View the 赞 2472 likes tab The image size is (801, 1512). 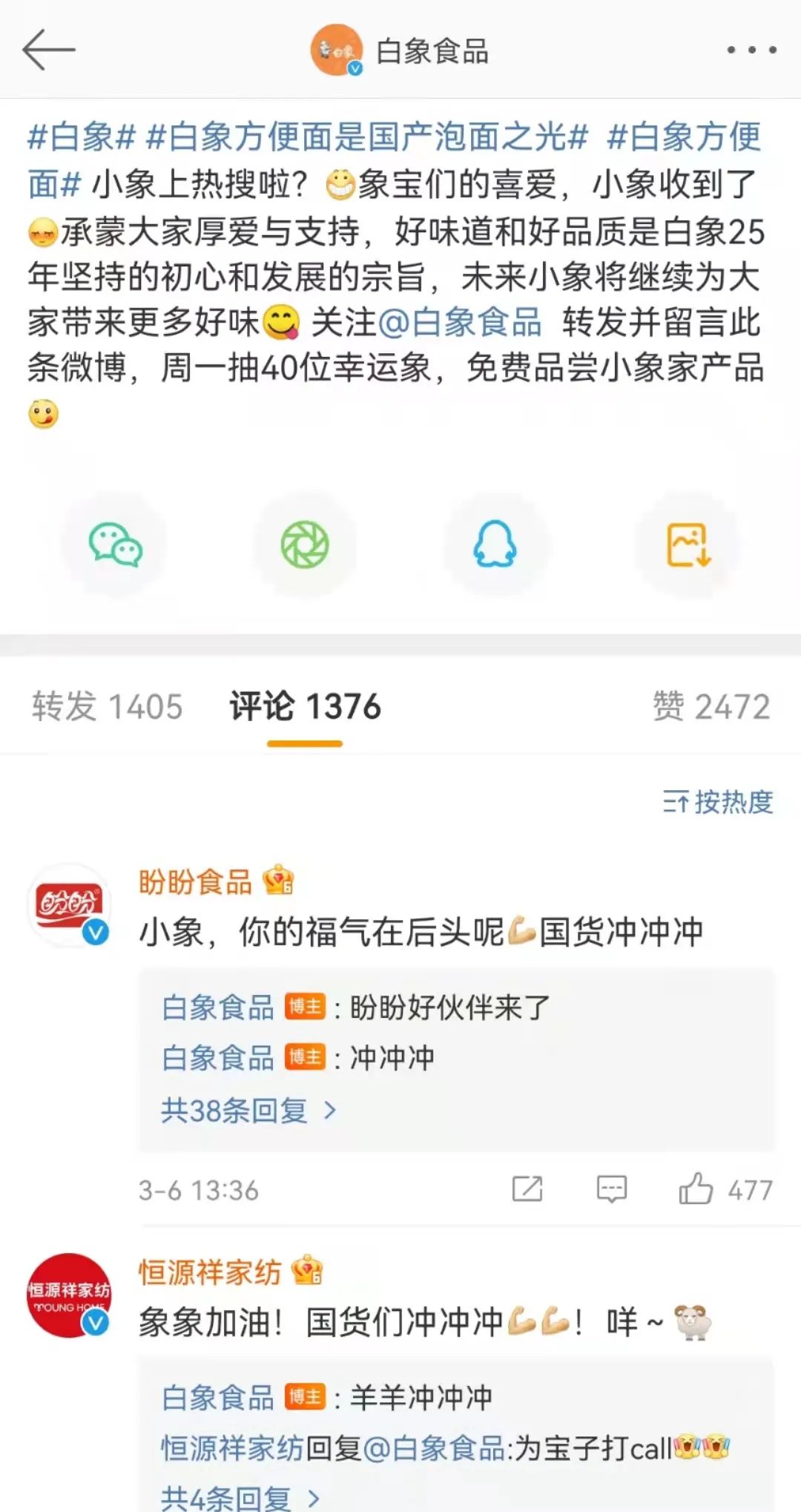tap(711, 706)
